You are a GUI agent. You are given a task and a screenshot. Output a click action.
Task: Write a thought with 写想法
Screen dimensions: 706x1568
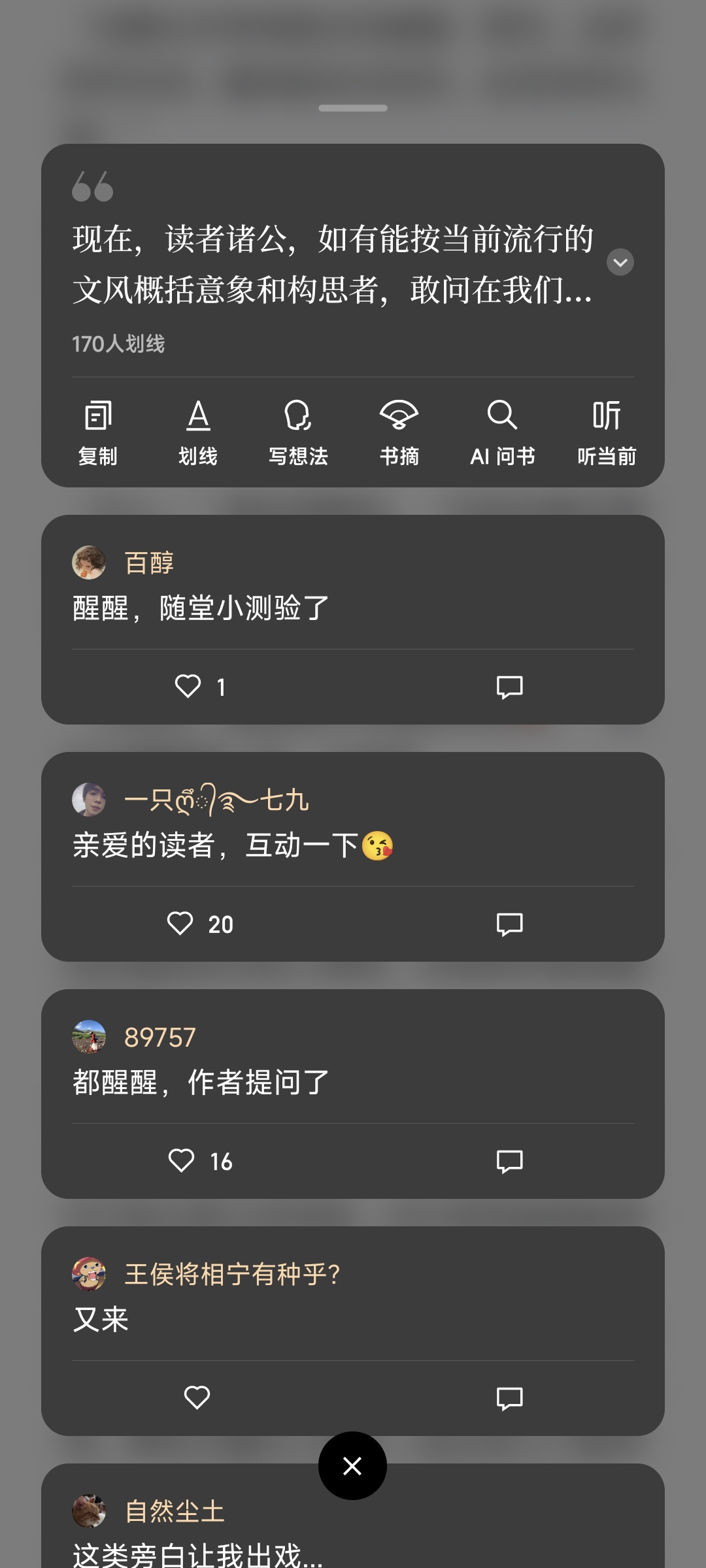tap(298, 433)
